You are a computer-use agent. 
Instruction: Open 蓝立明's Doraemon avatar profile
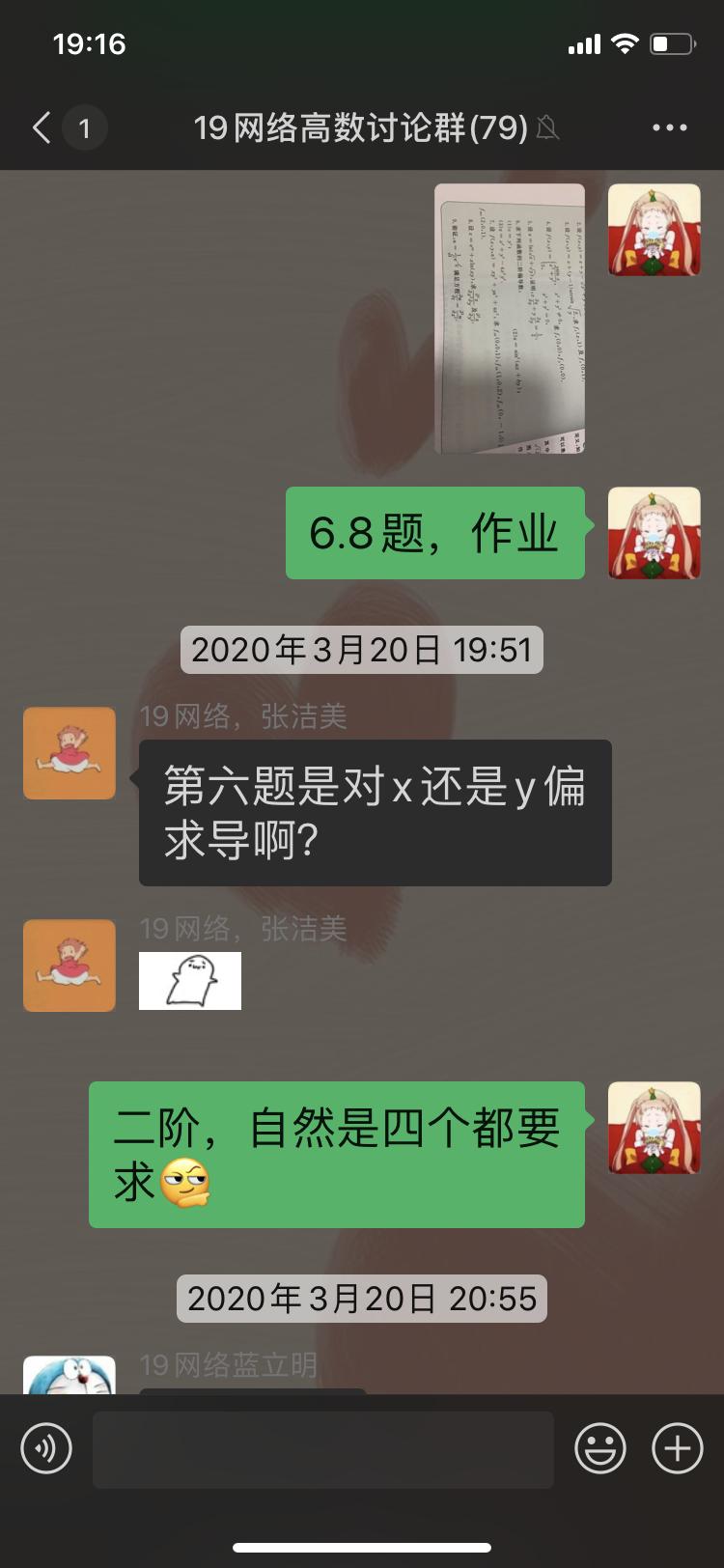pyautogui.click(x=70, y=1376)
